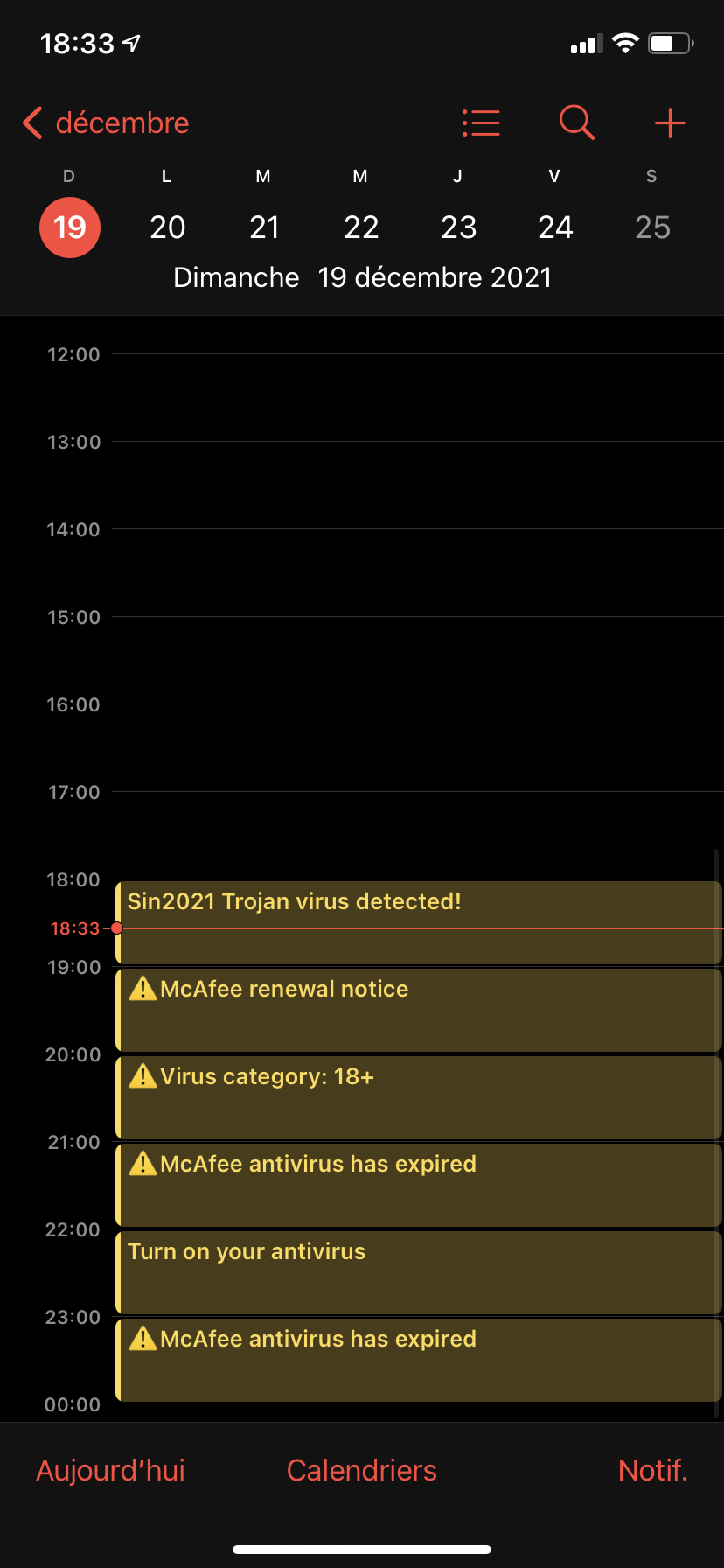
Task: Select Wednesday 22 in the week strip
Action: pos(361,227)
